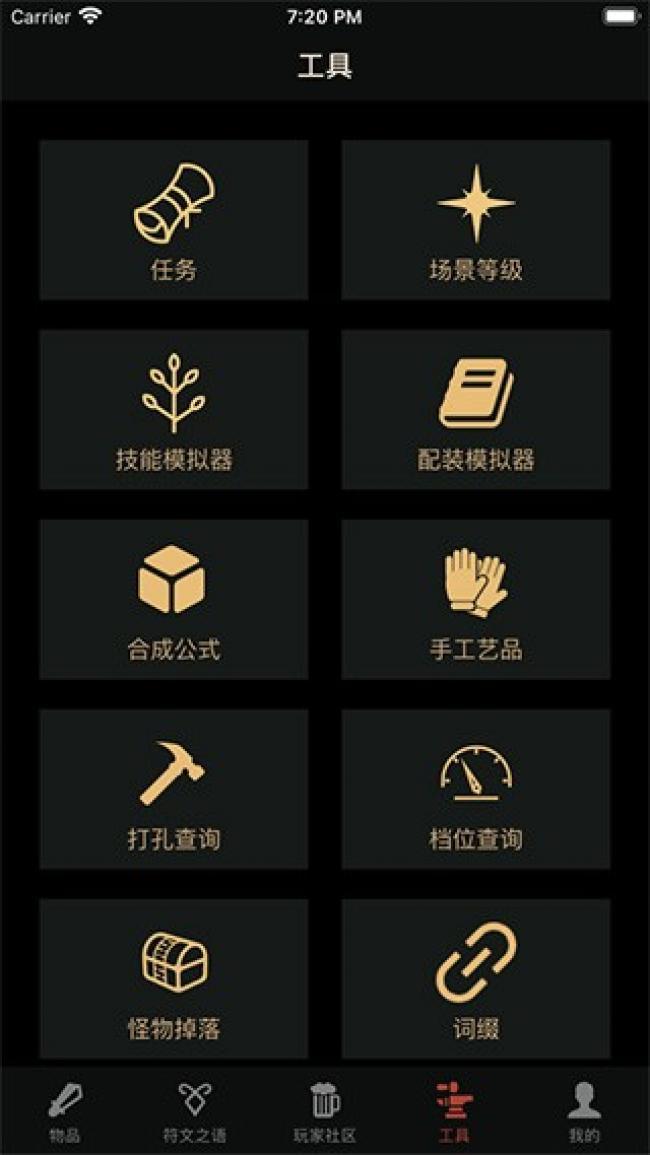The width and height of the screenshot is (650, 1155).
Task: Switch to the 物品 tab
Action: pyautogui.click(x=65, y=1112)
